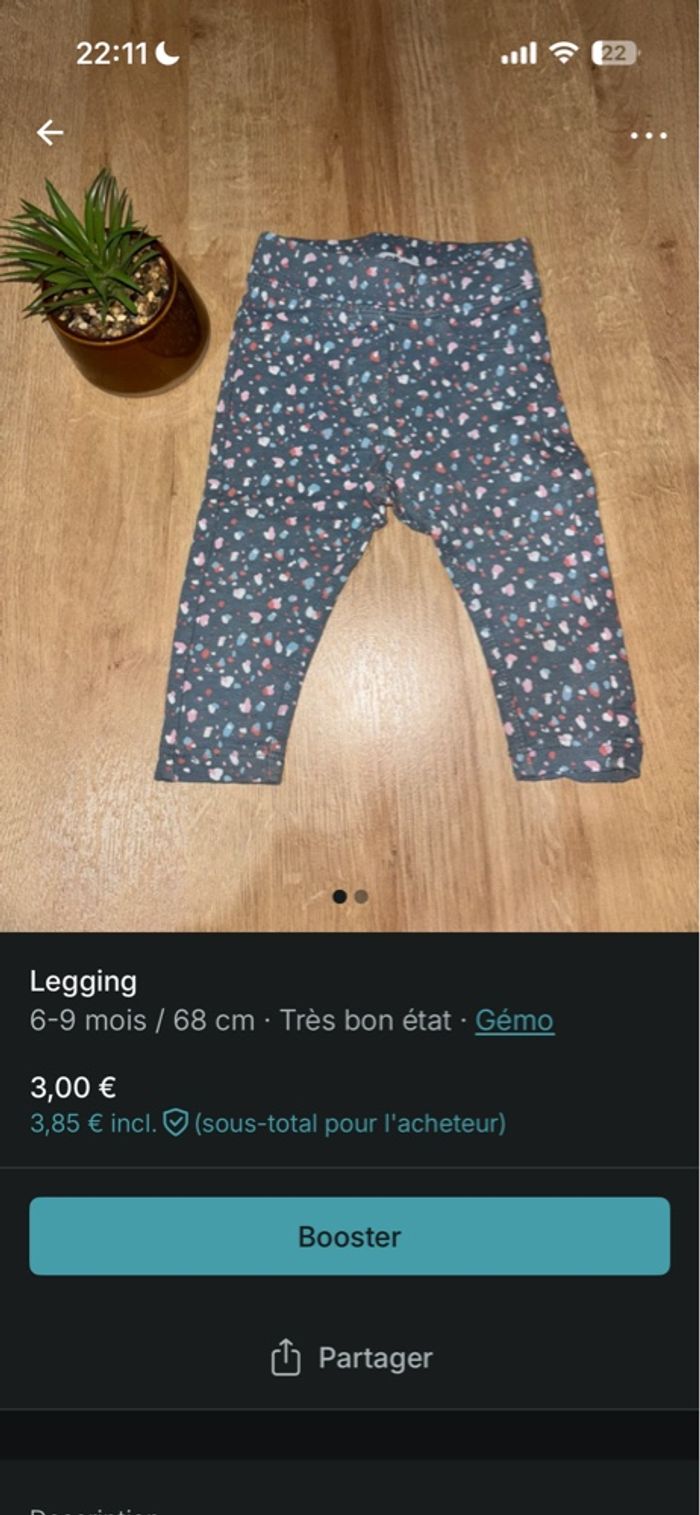This screenshot has width=700, height=1515.
Task: Share this listing with Partager
Action: click(351, 1358)
